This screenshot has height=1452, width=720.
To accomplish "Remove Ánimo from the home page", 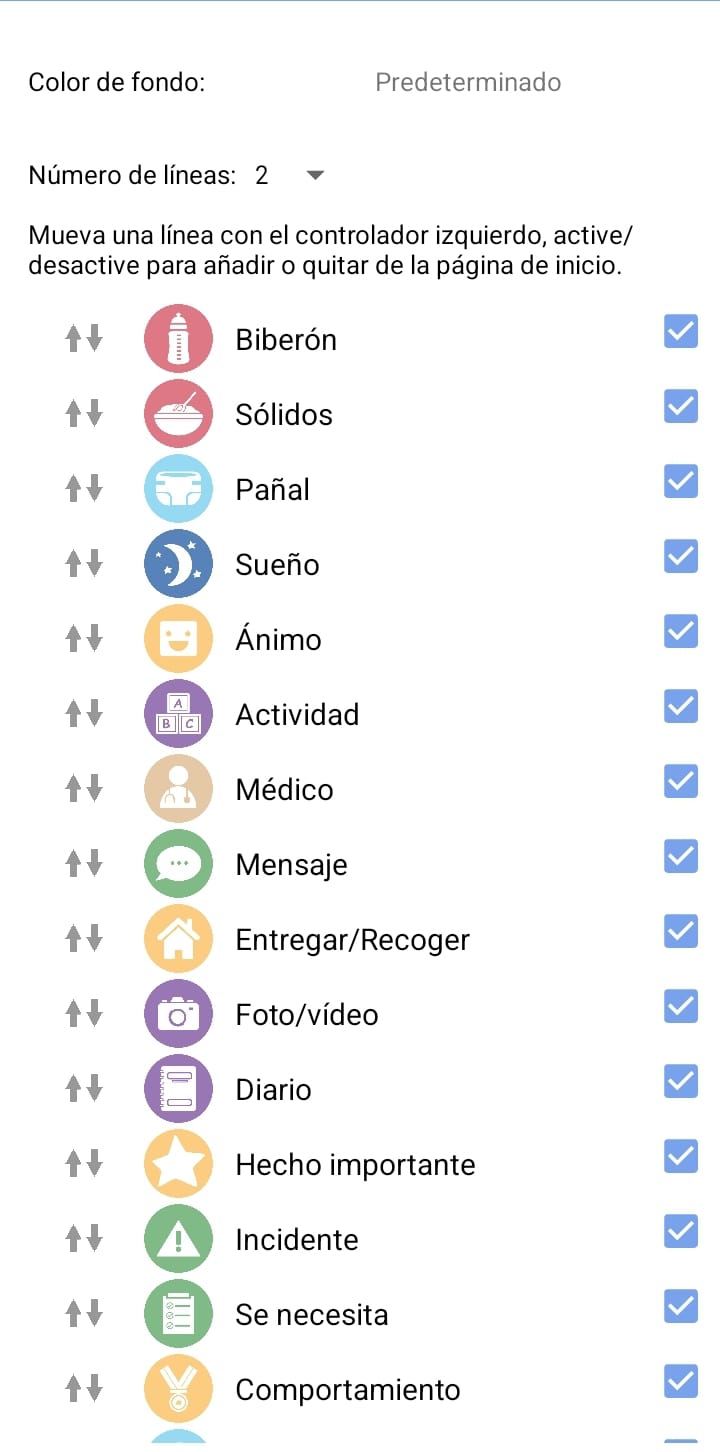I will tap(681, 631).
